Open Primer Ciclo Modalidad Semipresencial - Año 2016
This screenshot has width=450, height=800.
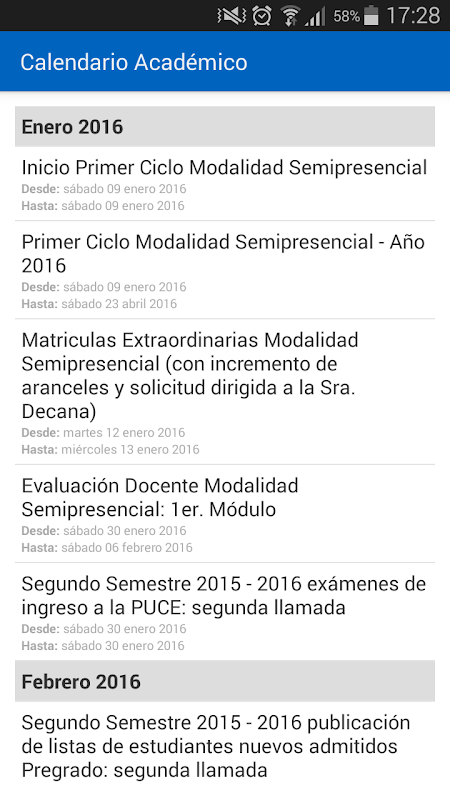(224, 270)
